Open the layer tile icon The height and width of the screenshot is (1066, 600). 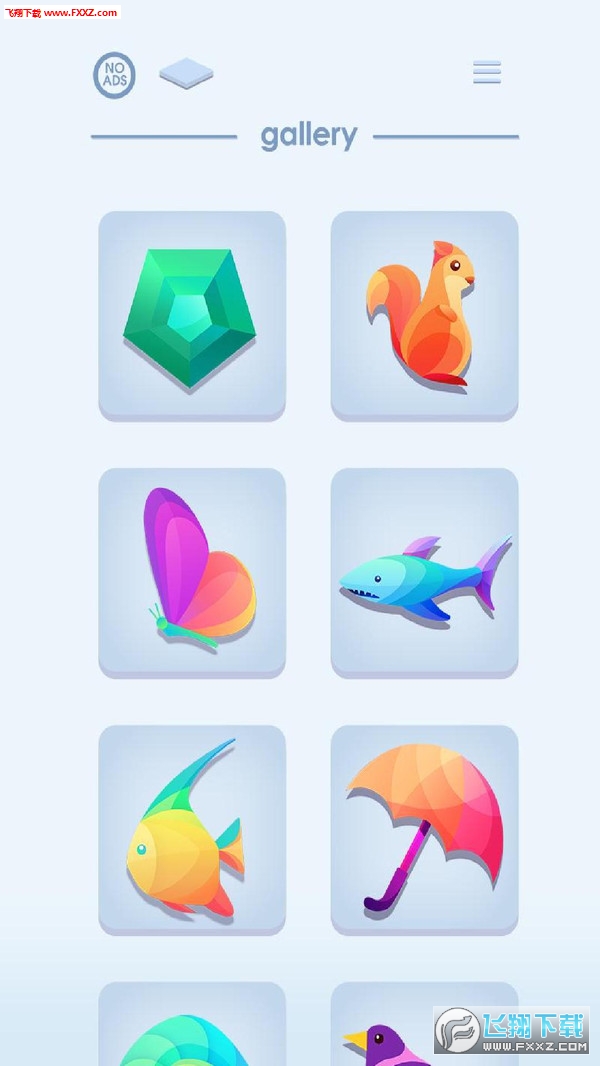186,73
